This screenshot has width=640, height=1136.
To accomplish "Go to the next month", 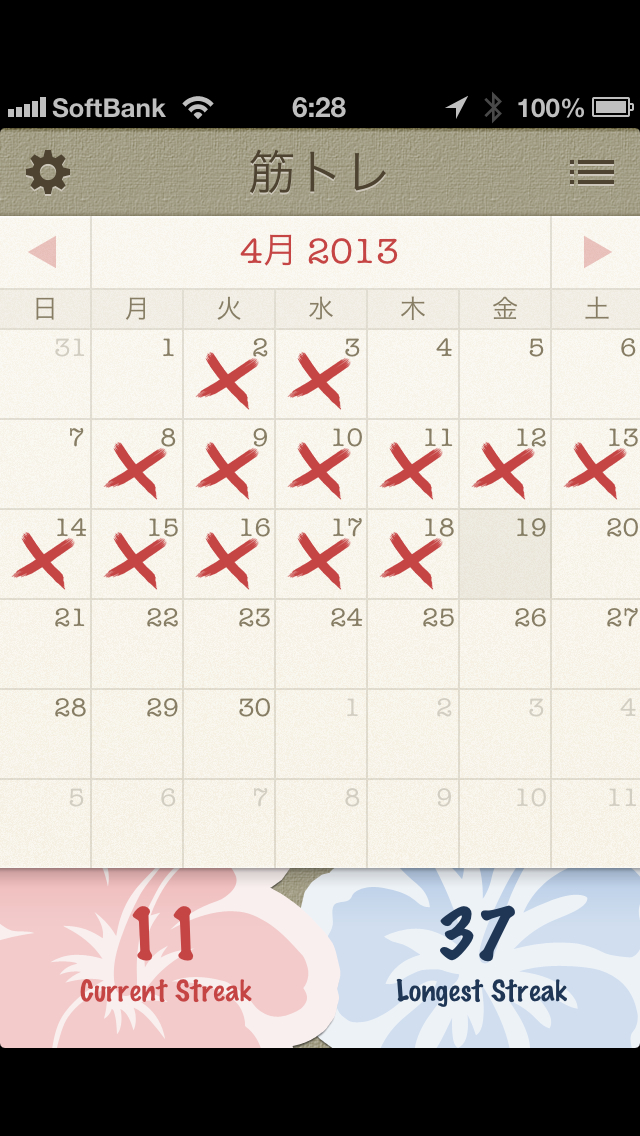I will [596, 252].
